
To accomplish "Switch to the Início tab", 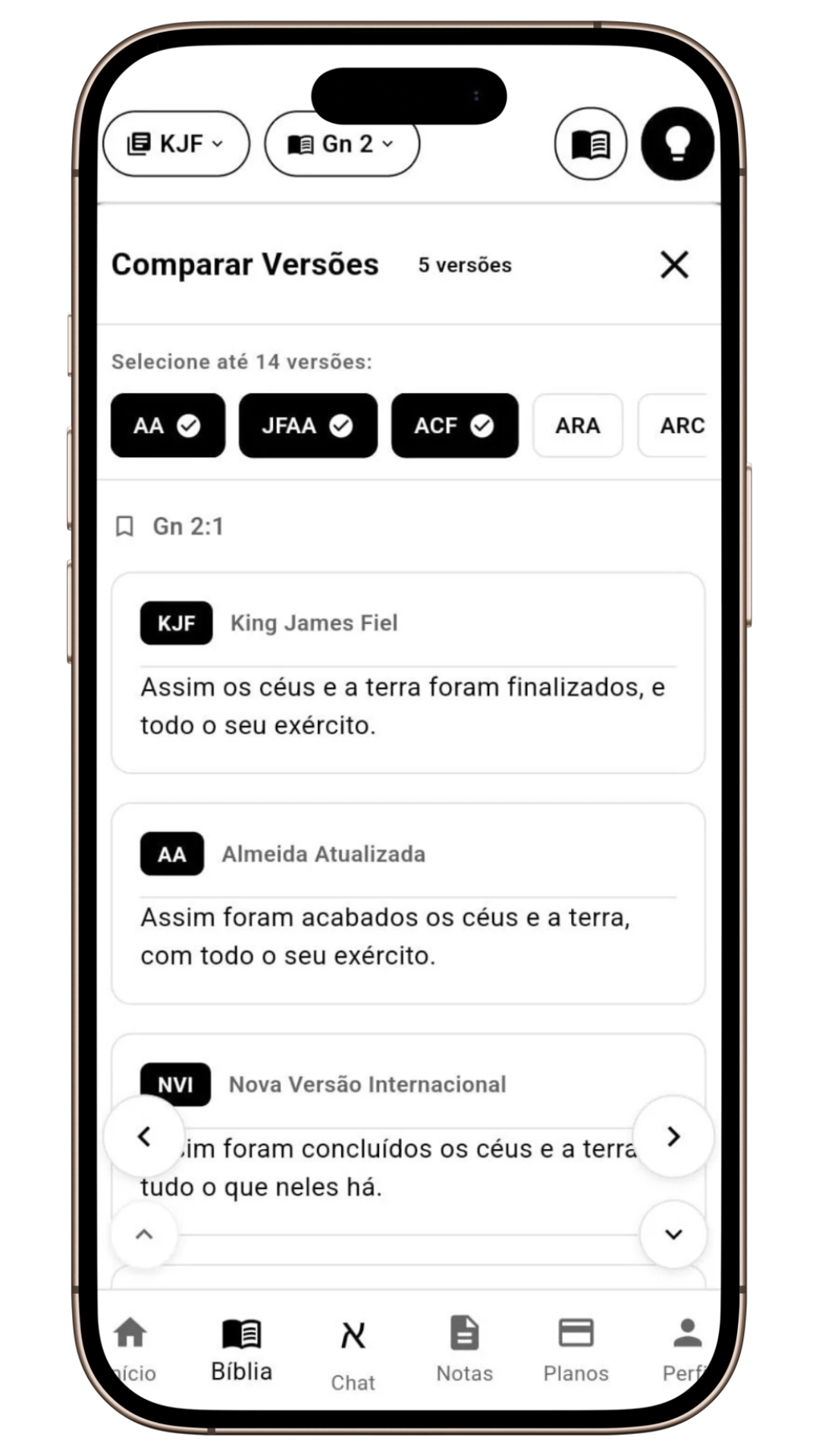I will (x=132, y=1349).
